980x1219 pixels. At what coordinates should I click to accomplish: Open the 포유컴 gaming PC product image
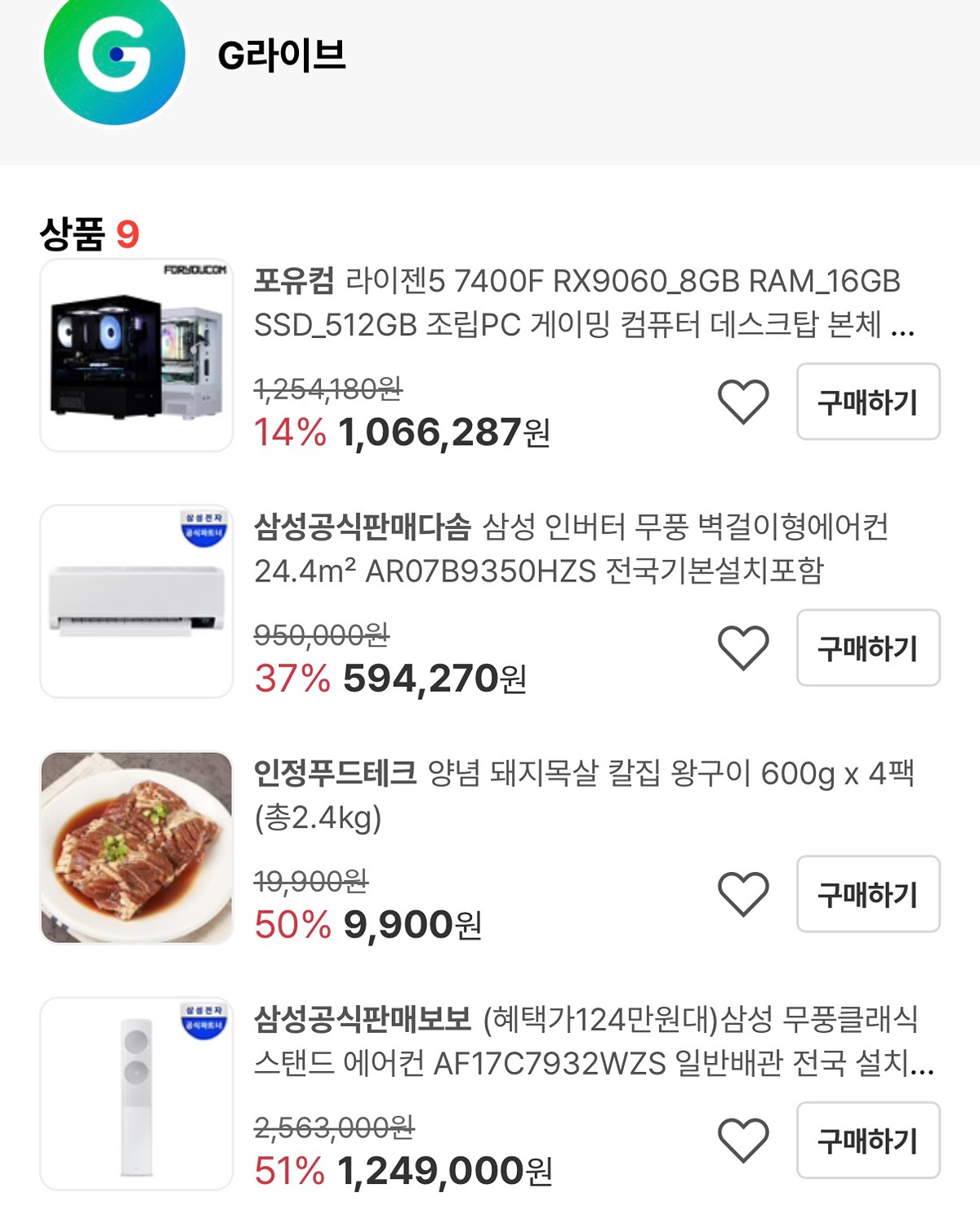coord(137,355)
